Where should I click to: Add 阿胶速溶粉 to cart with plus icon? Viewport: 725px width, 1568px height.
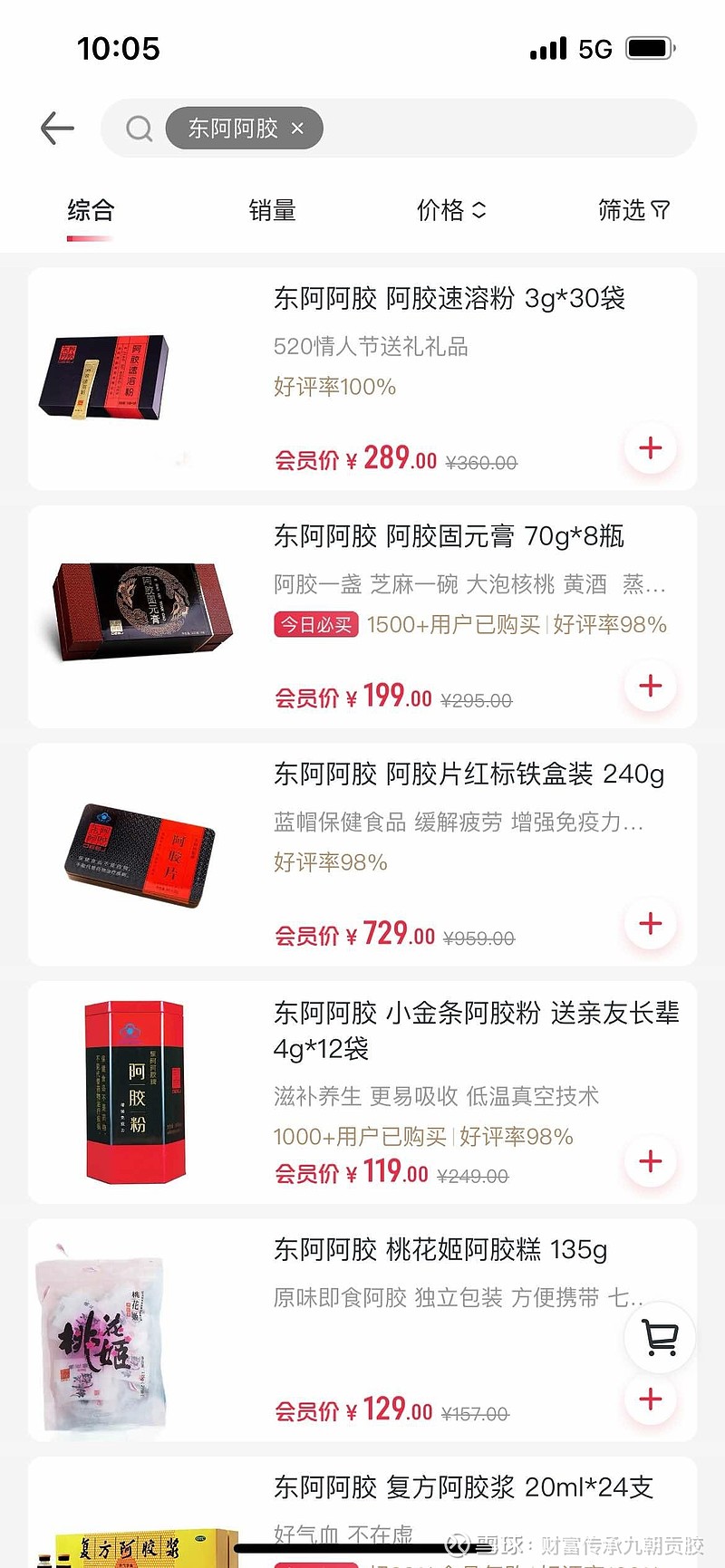(x=649, y=448)
